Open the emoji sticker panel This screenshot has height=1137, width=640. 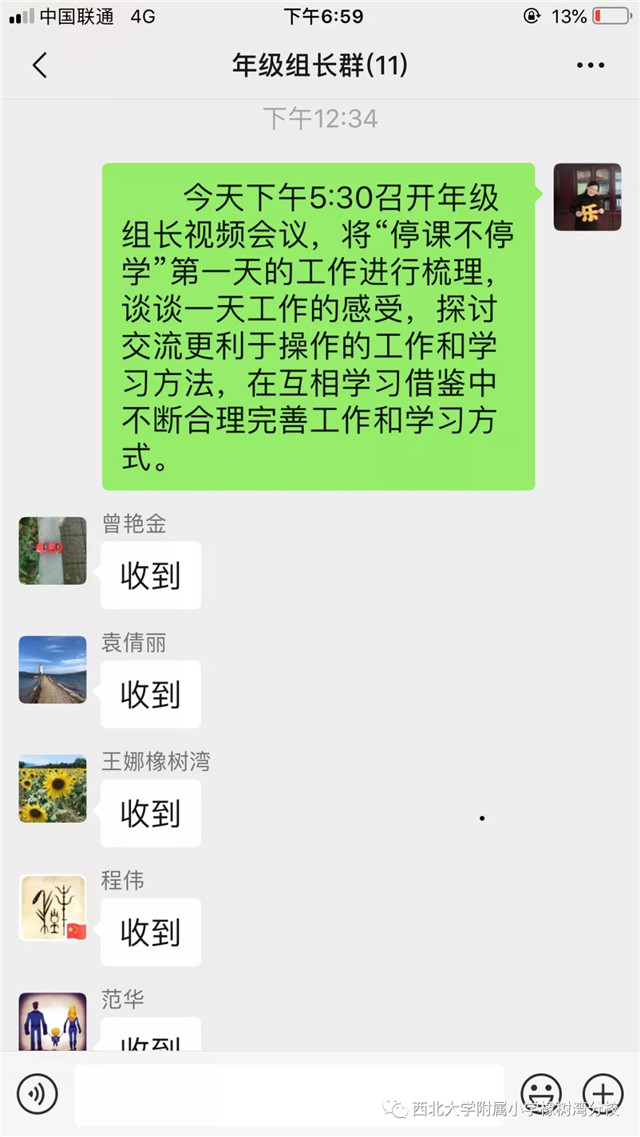tap(541, 1093)
